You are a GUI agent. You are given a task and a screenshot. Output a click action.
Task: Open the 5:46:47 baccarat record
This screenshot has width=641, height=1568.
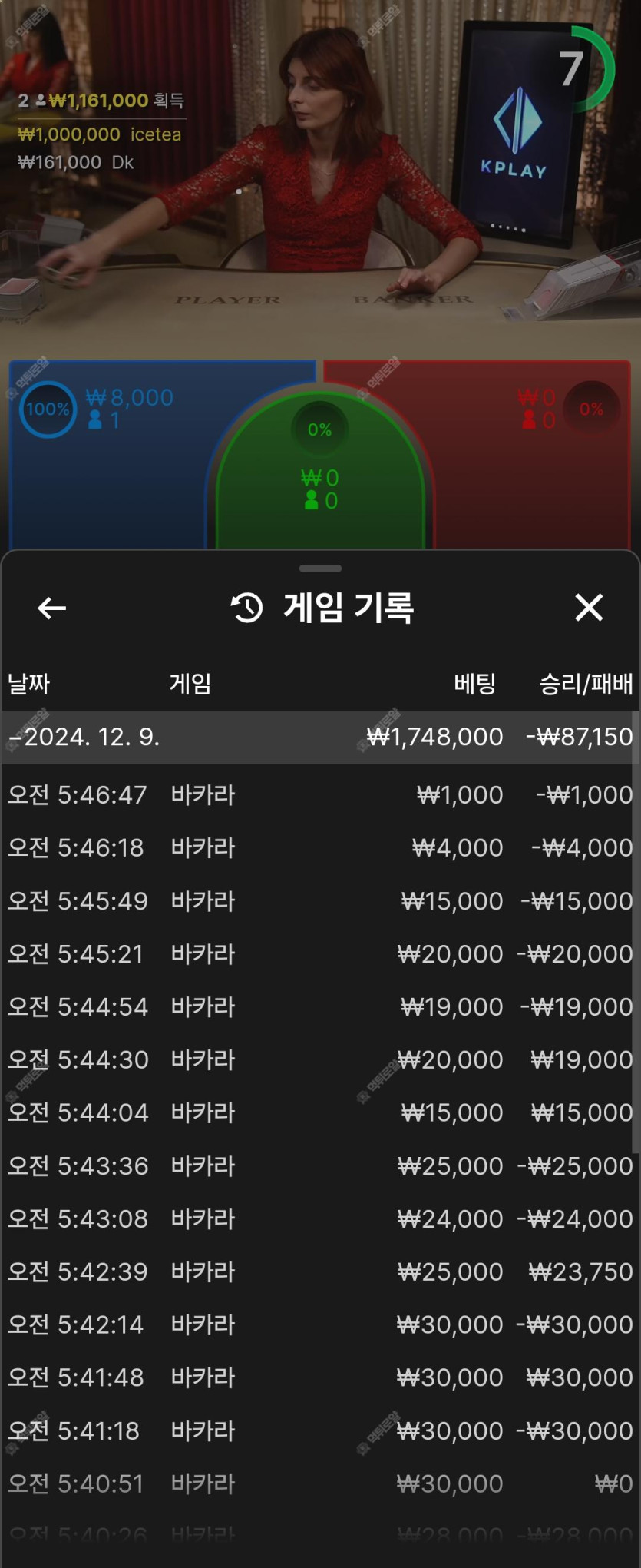(x=319, y=794)
